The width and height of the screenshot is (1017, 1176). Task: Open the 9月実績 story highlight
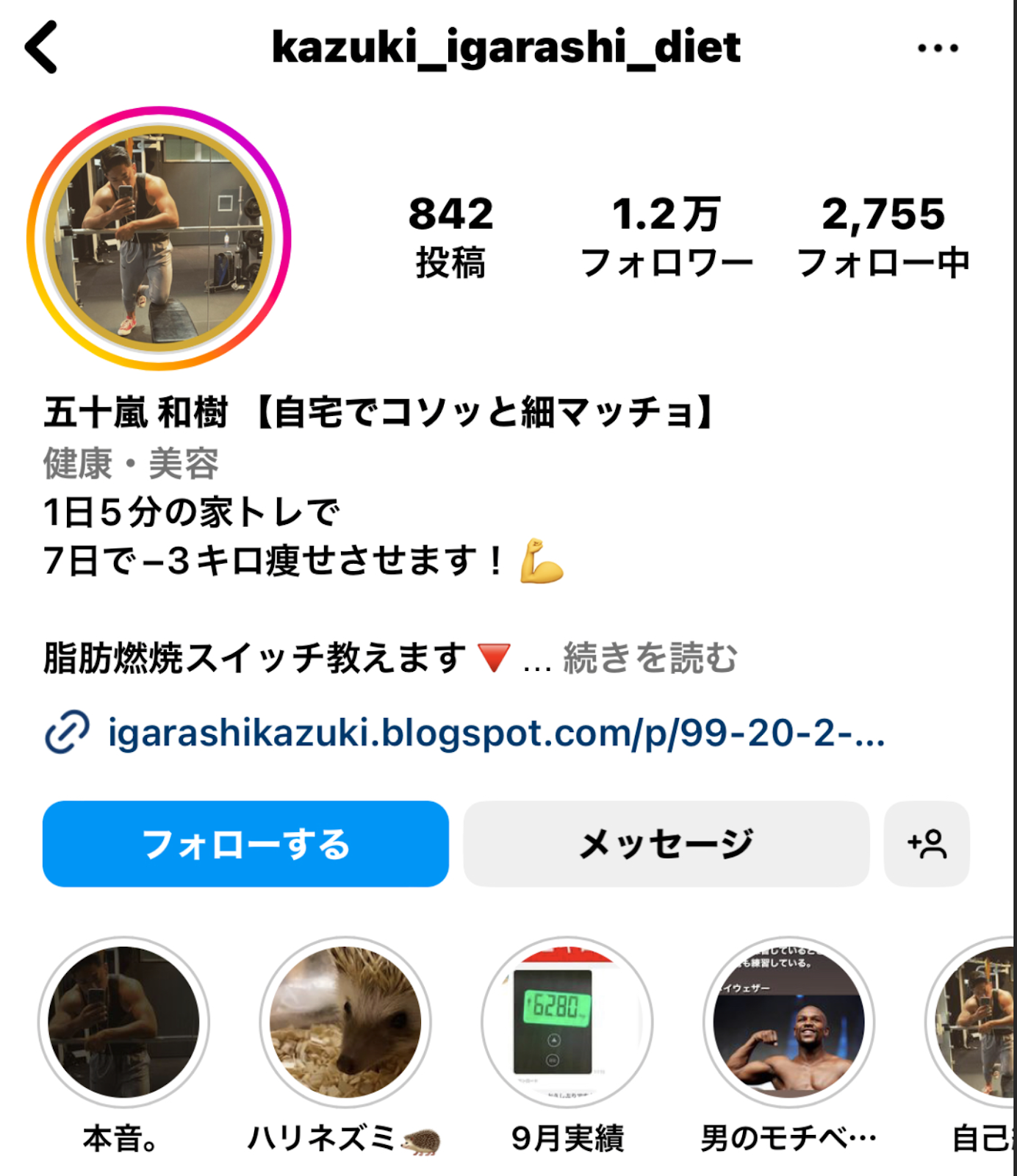pos(567,1022)
